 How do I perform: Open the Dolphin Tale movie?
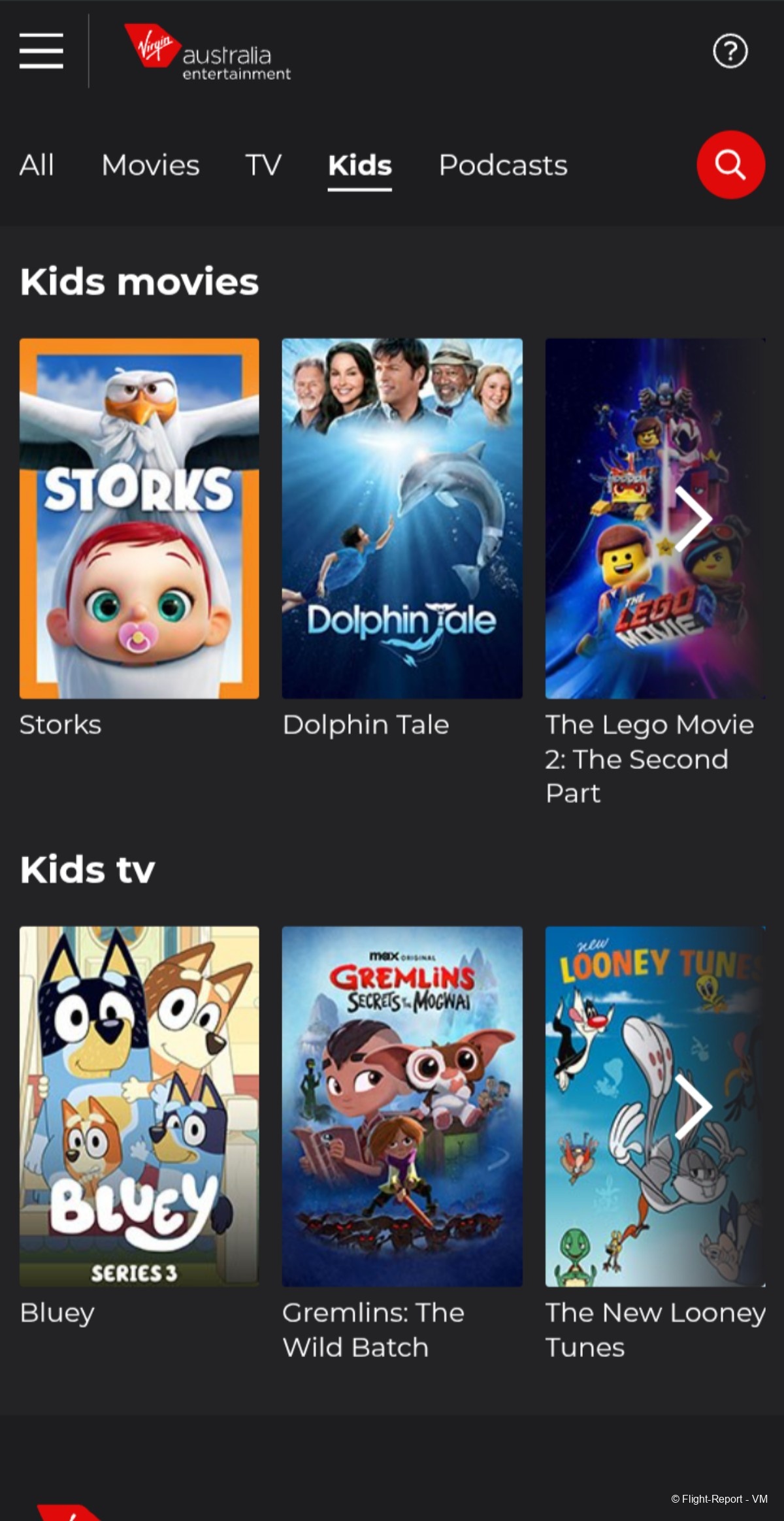402,518
